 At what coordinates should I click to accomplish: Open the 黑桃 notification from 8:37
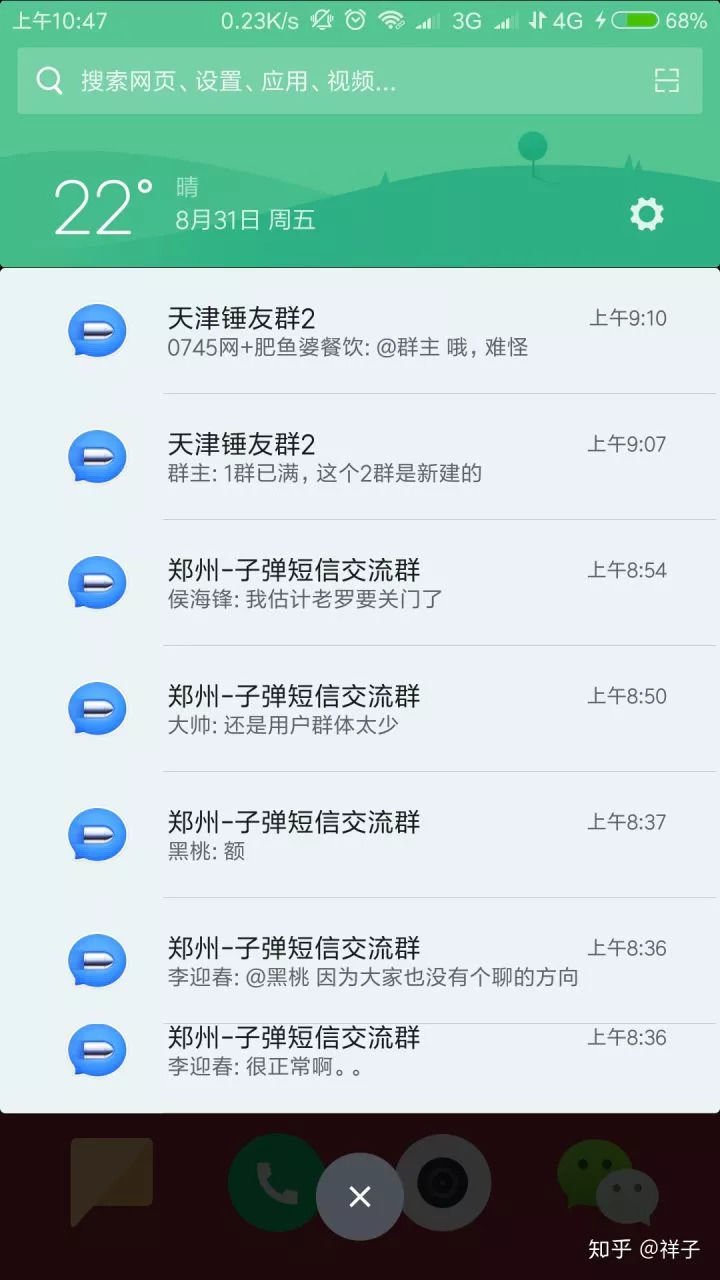pyautogui.click(x=360, y=835)
